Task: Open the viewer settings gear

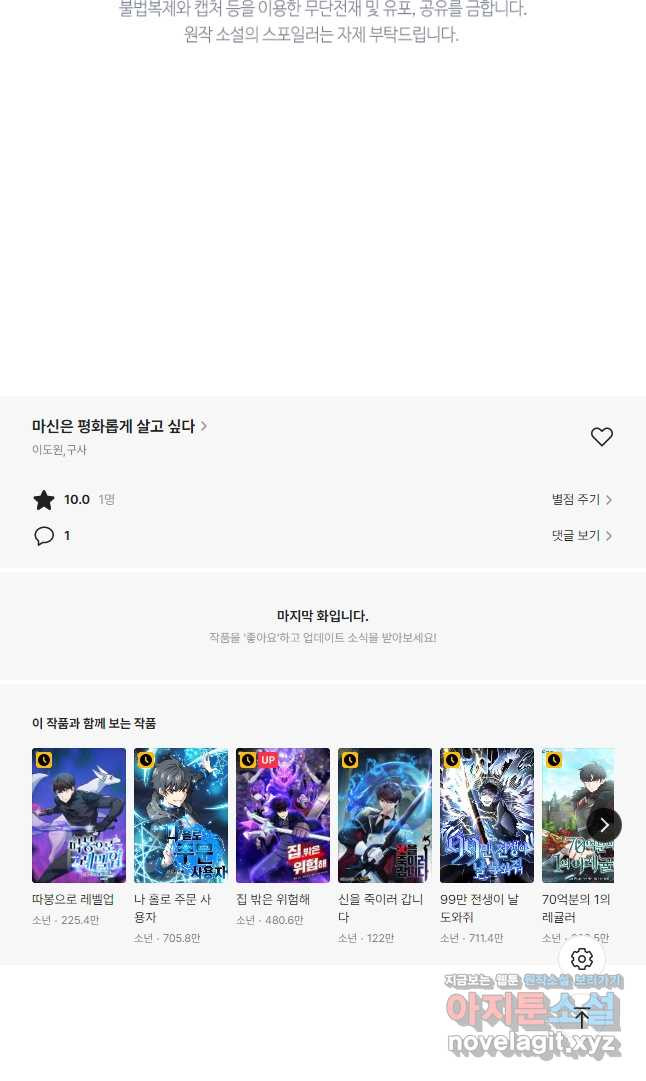Action: 582,959
